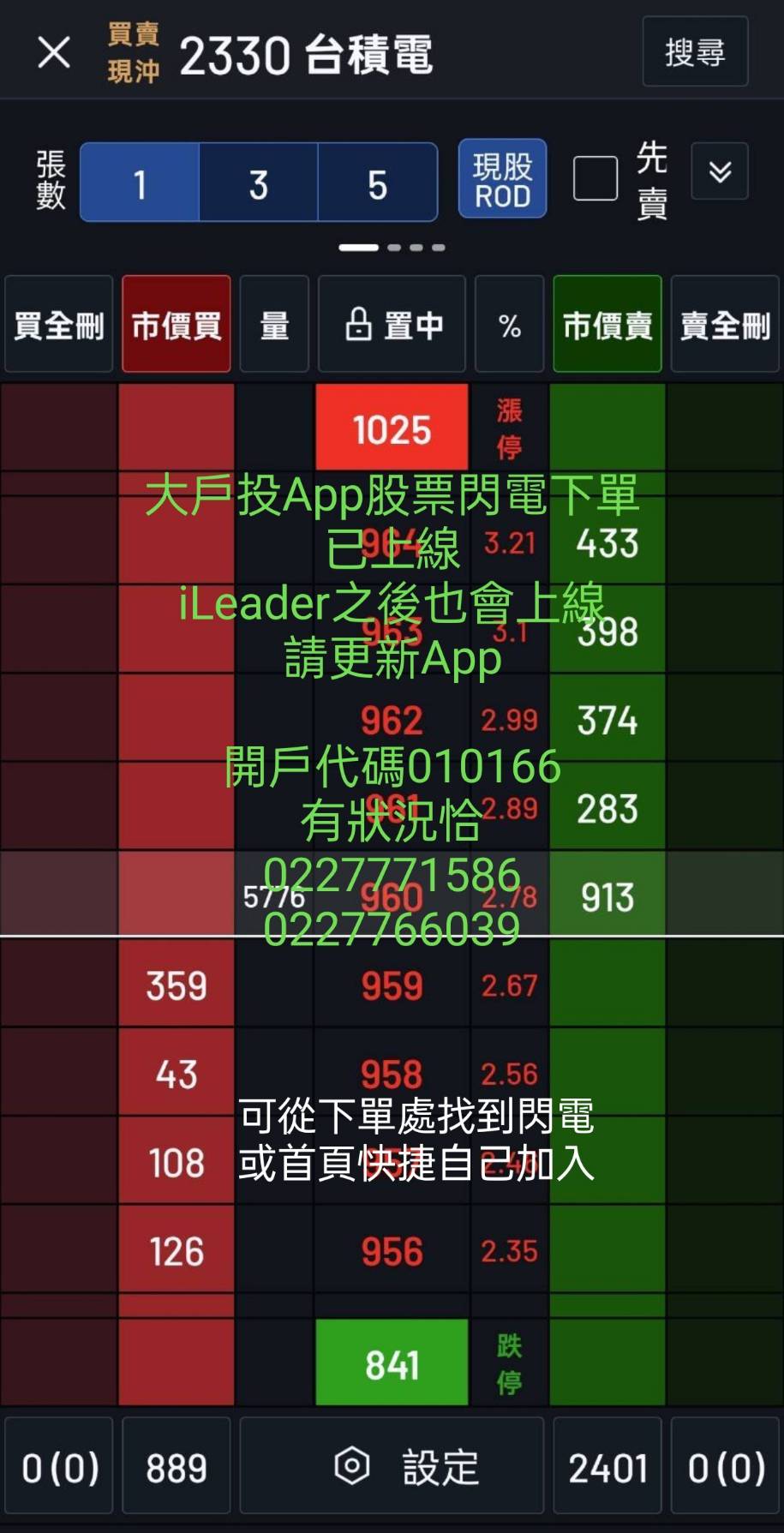Place a market buy with 市價買

coord(177,325)
